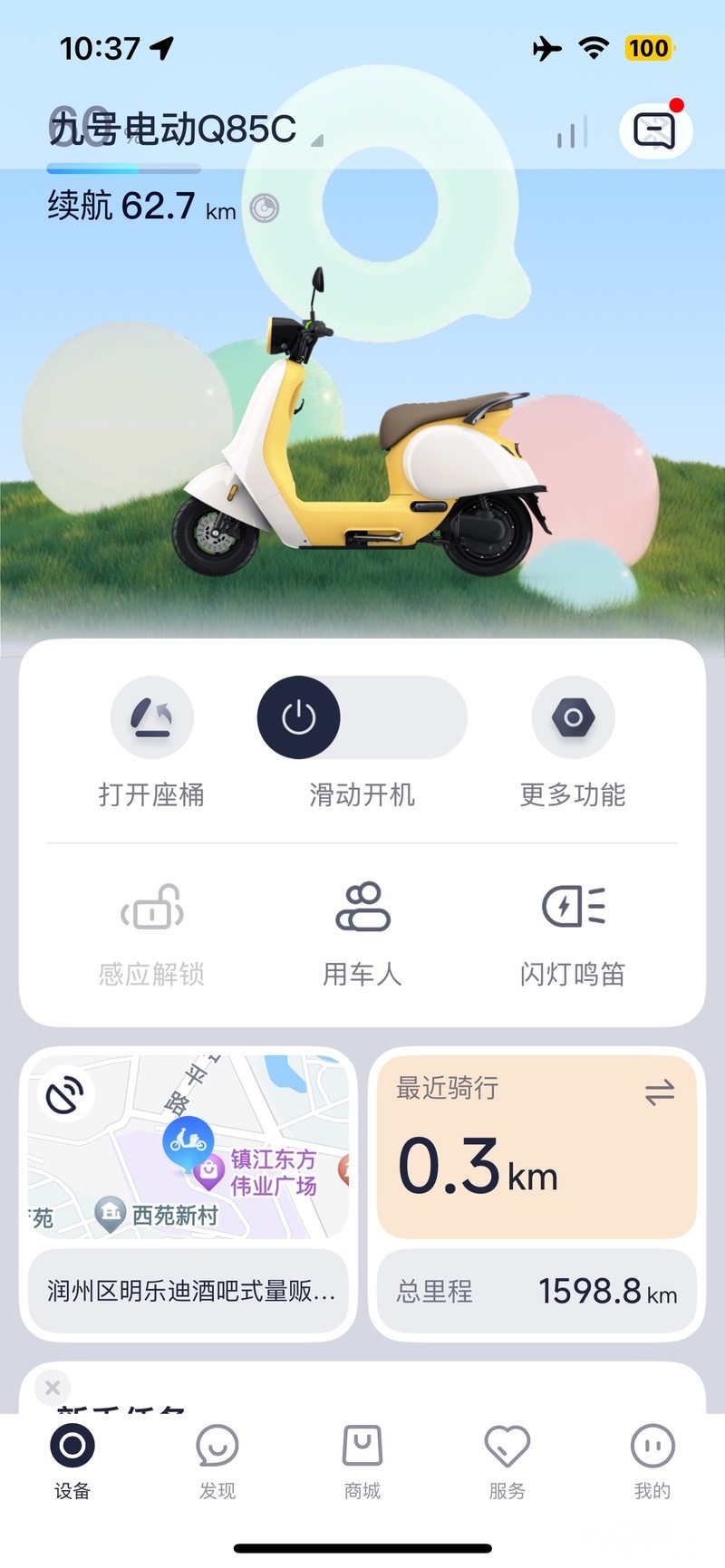Dismiss the 新手任务 card
725x1568 pixels.
[53, 1387]
